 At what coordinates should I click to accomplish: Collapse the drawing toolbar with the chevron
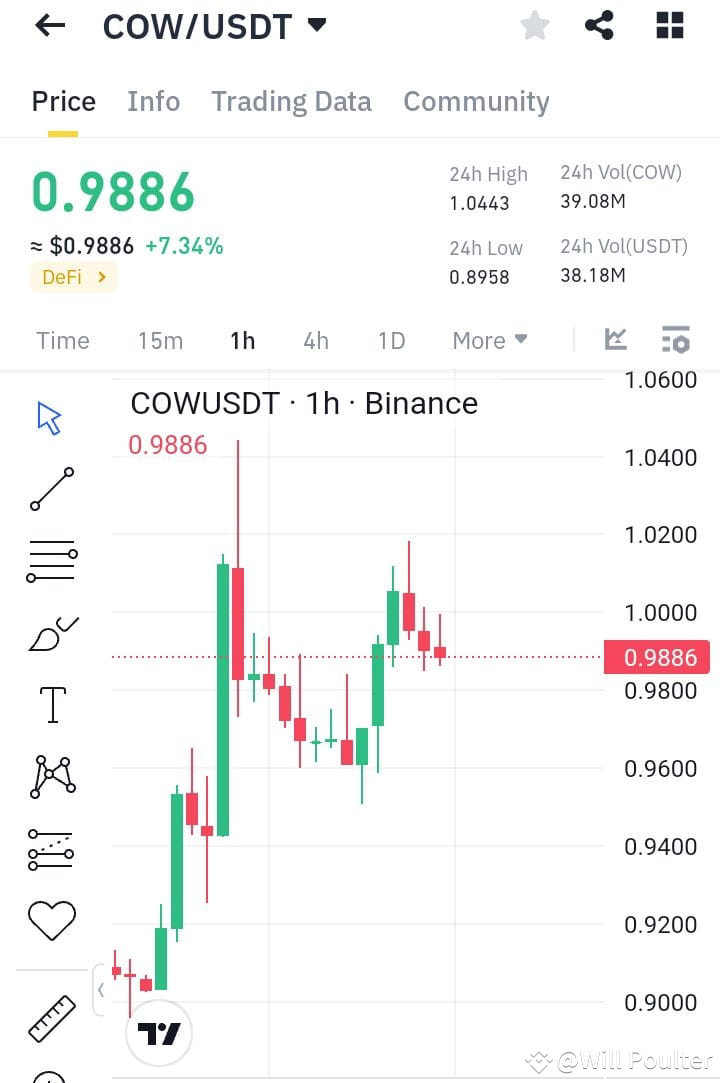pos(100,989)
